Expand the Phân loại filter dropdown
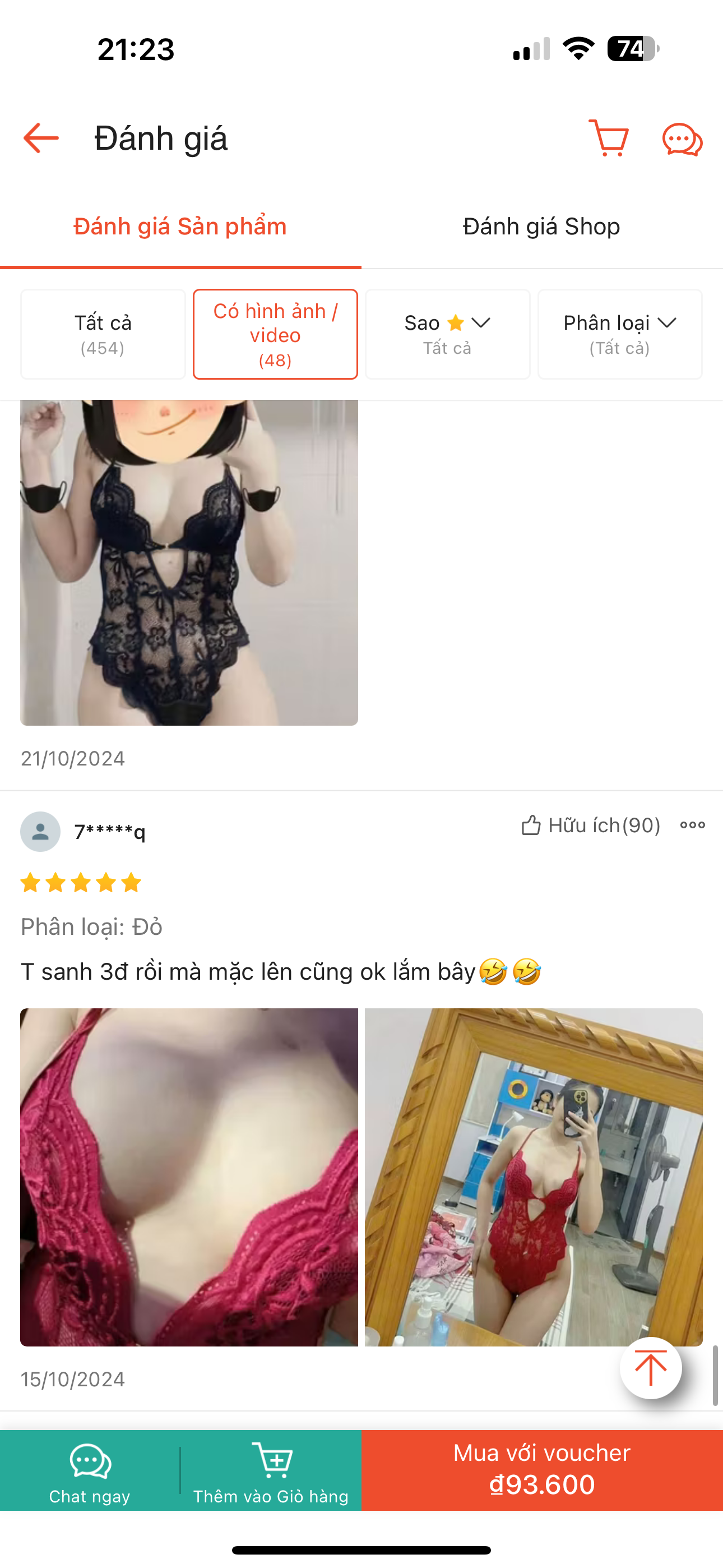Viewport: 723px width, 1568px height. (x=619, y=334)
